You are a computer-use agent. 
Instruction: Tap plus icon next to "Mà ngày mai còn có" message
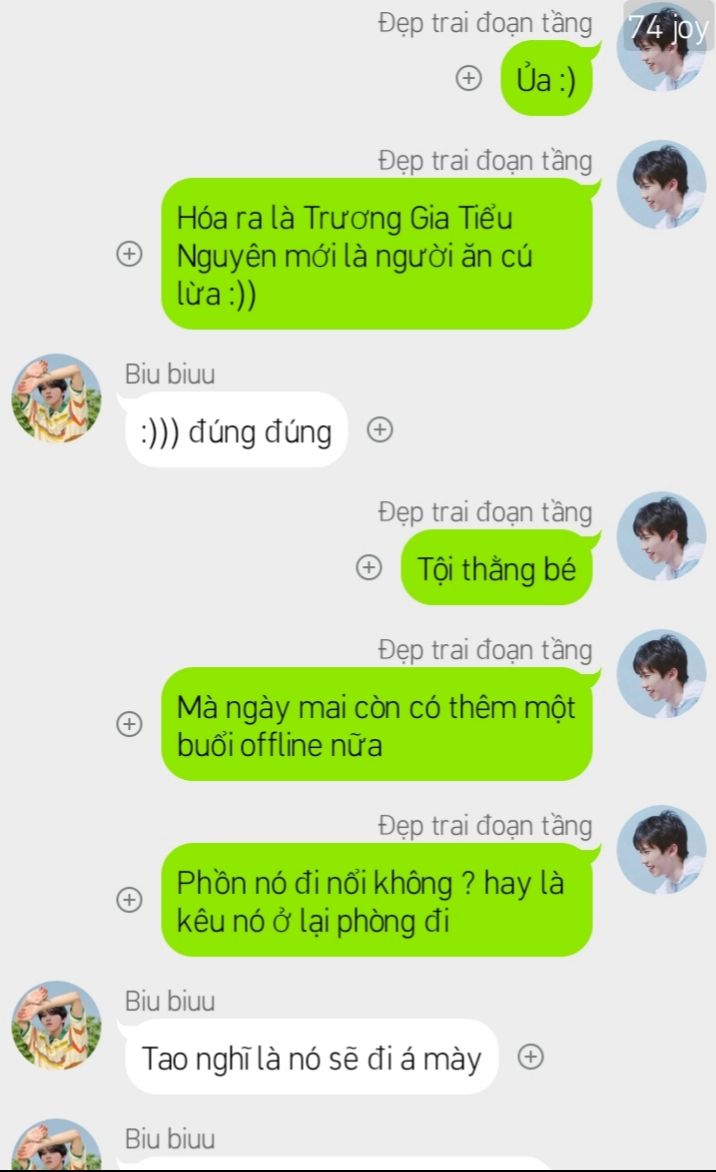point(129,724)
